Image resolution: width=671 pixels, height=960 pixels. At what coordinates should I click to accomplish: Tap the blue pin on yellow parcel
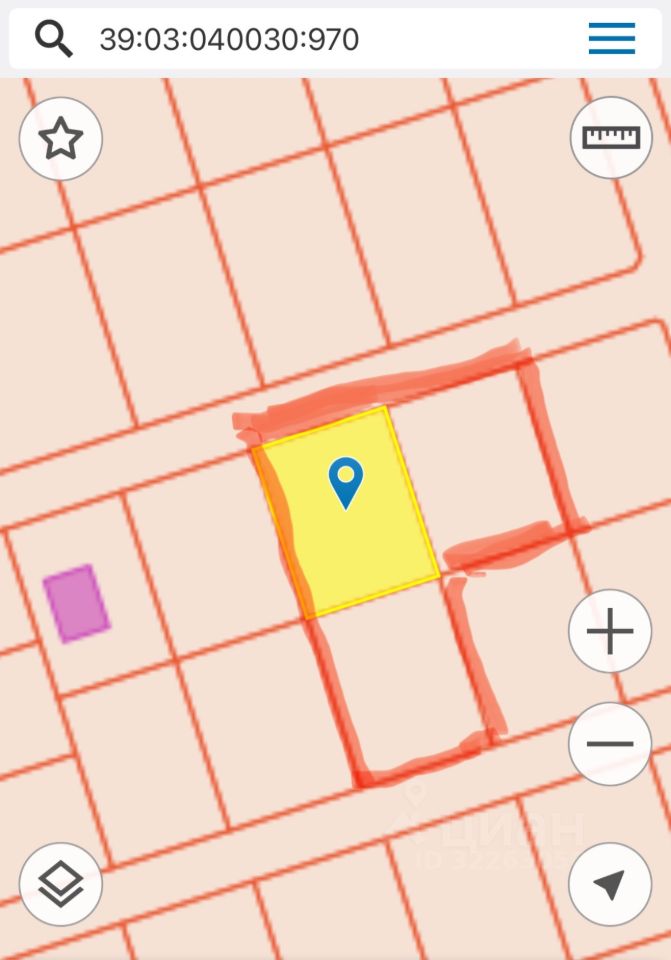(346, 481)
